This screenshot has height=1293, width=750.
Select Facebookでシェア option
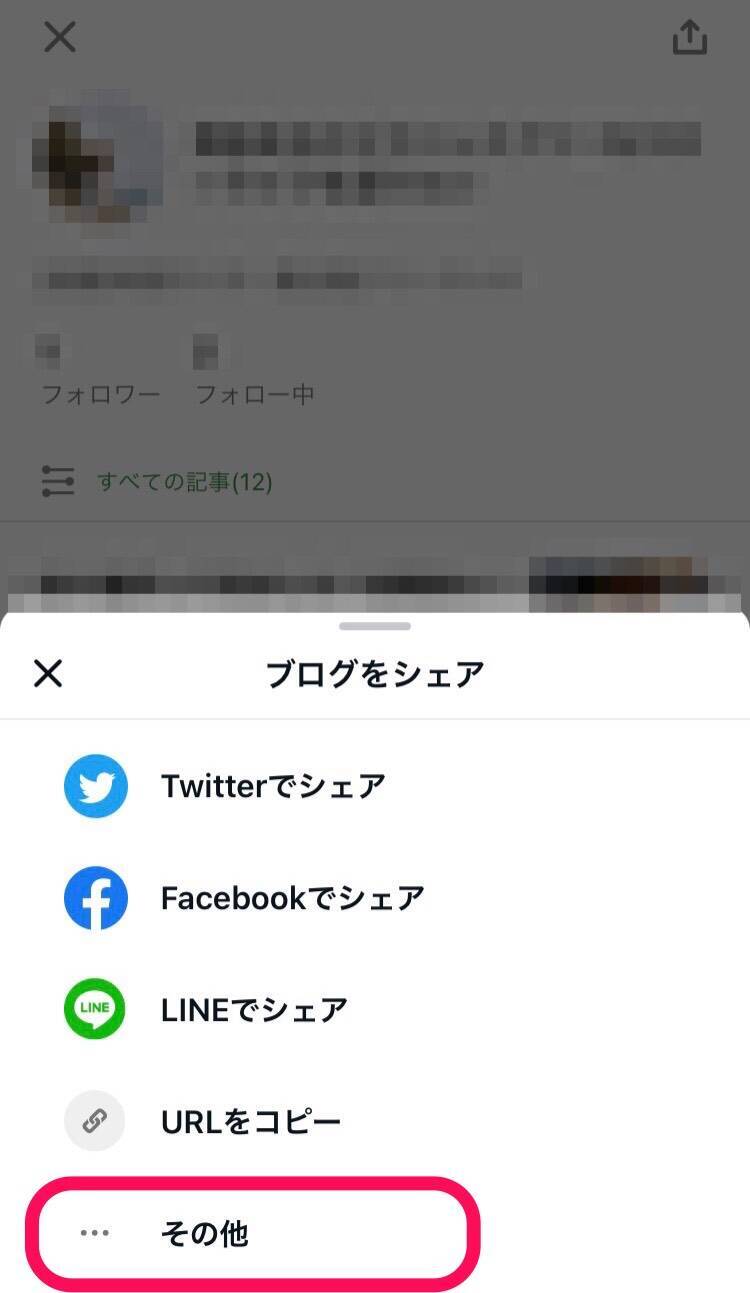(x=290, y=898)
